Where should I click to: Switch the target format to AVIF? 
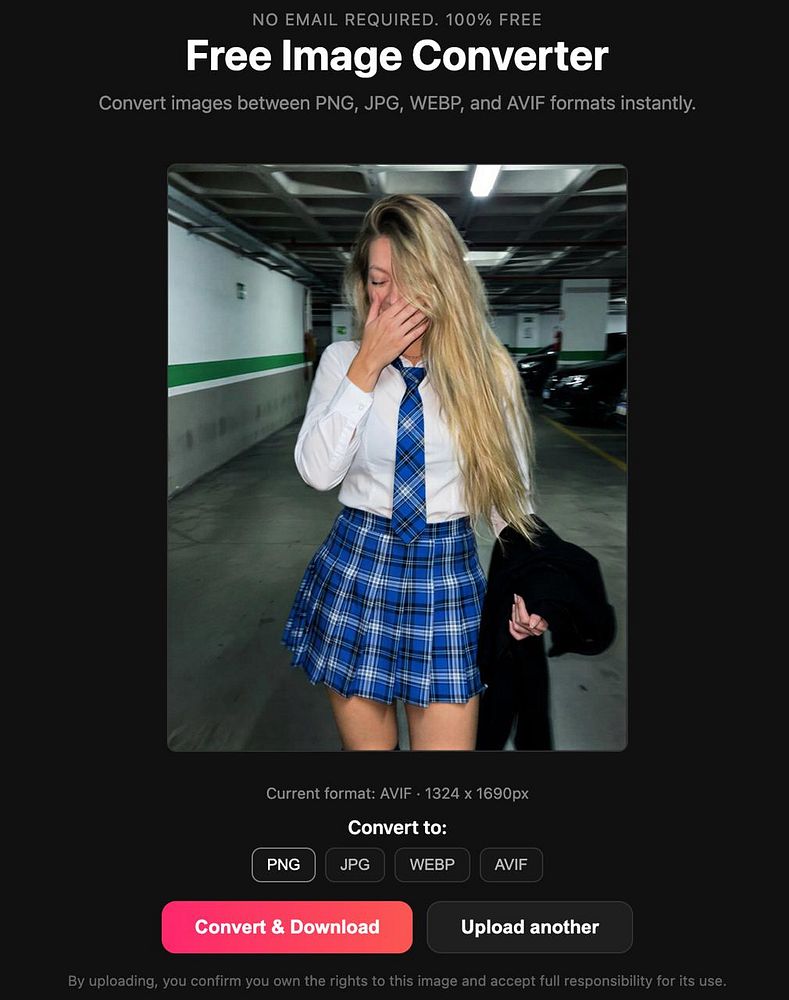click(x=511, y=864)
